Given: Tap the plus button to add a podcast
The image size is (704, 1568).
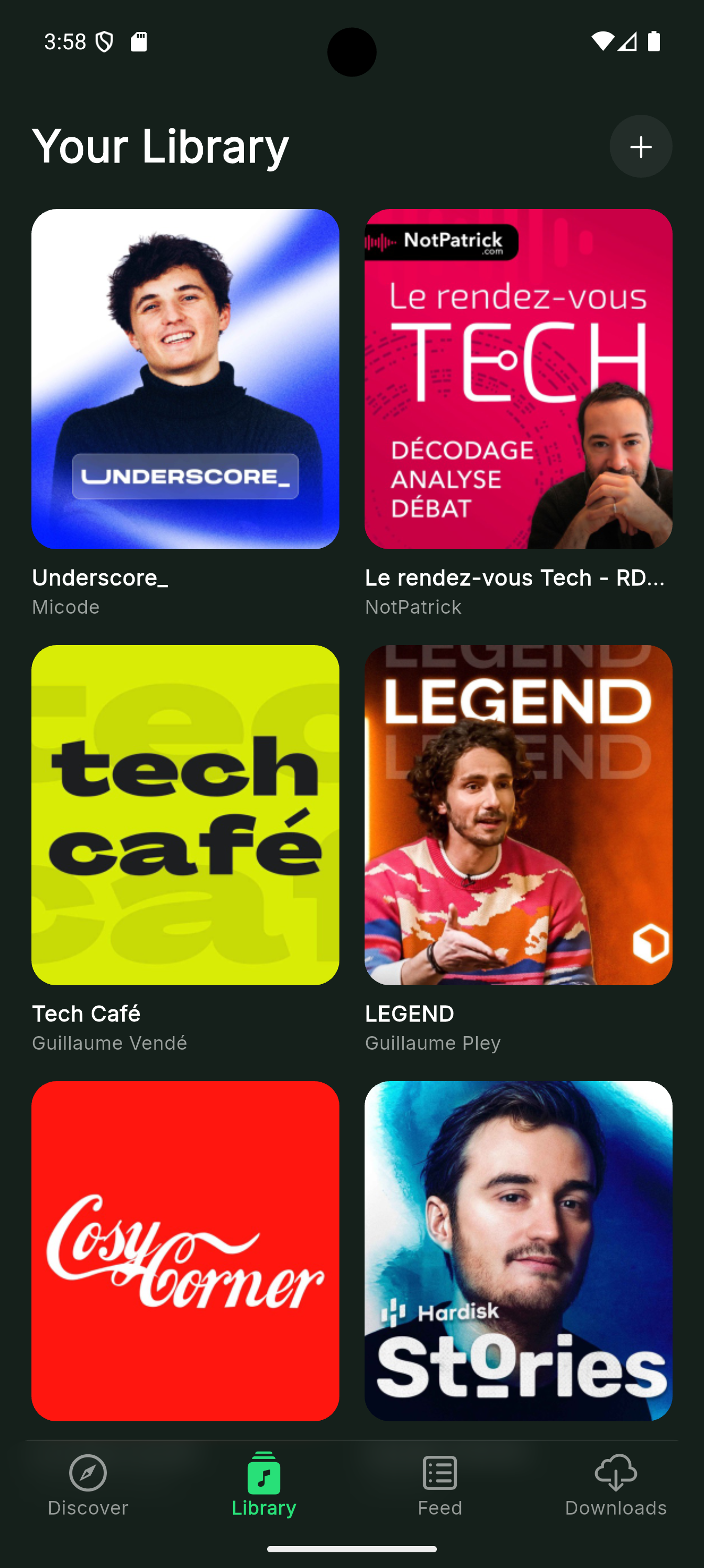Looking at the screenshot, I should (640, 146).
